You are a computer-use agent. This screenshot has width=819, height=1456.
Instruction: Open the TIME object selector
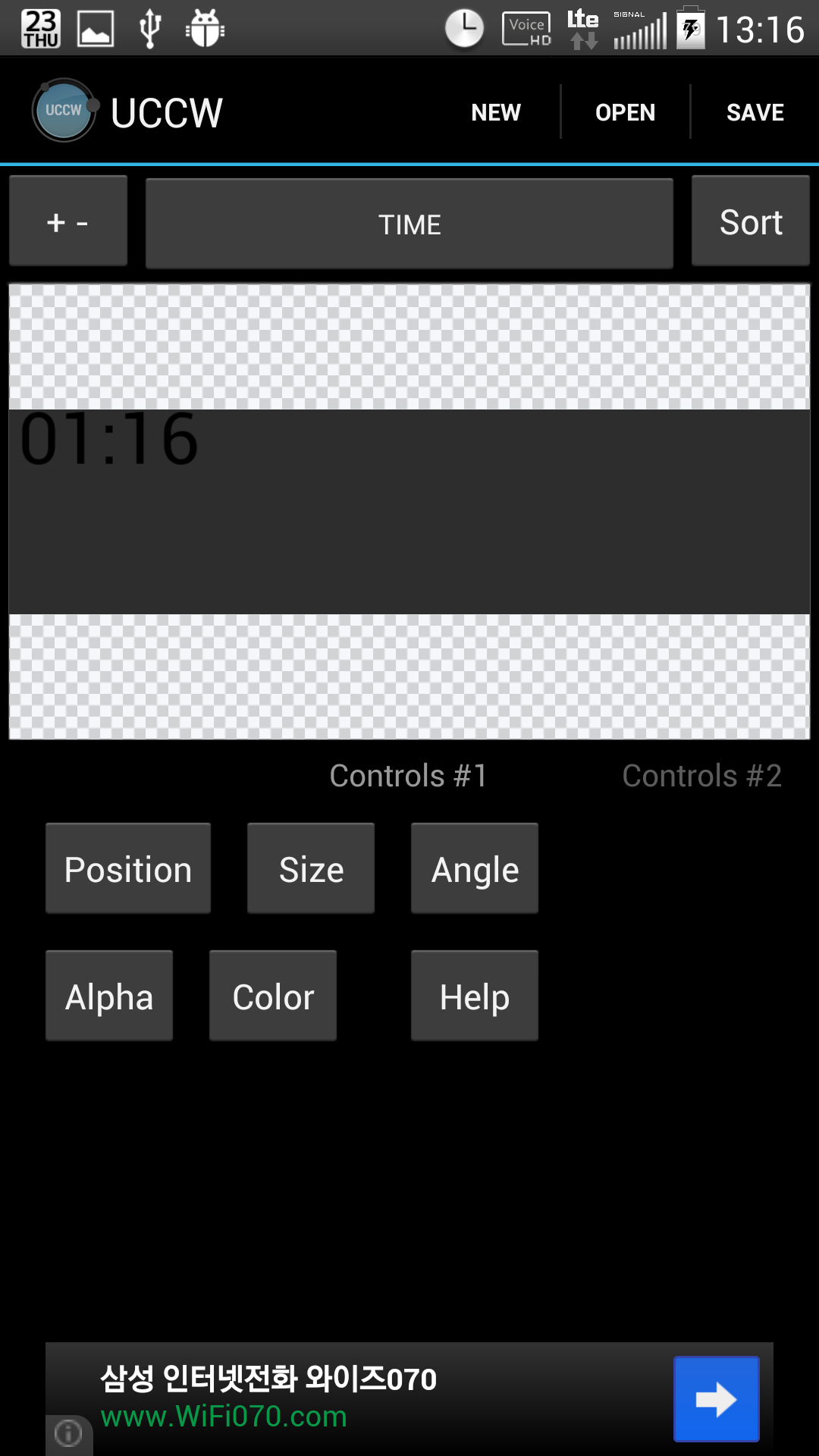tap(409, 224)
